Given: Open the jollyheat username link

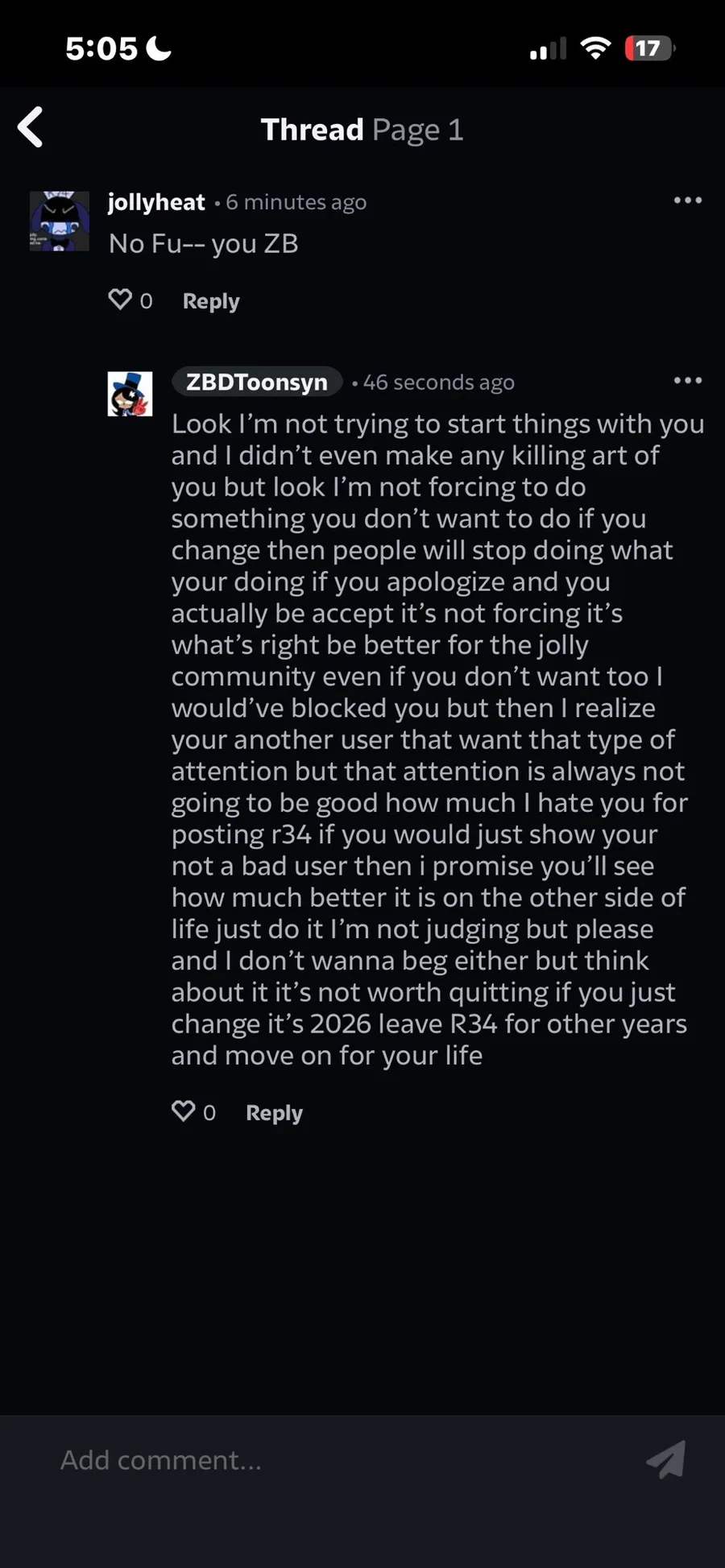Looking at the screenshot, I should [156, 202].
